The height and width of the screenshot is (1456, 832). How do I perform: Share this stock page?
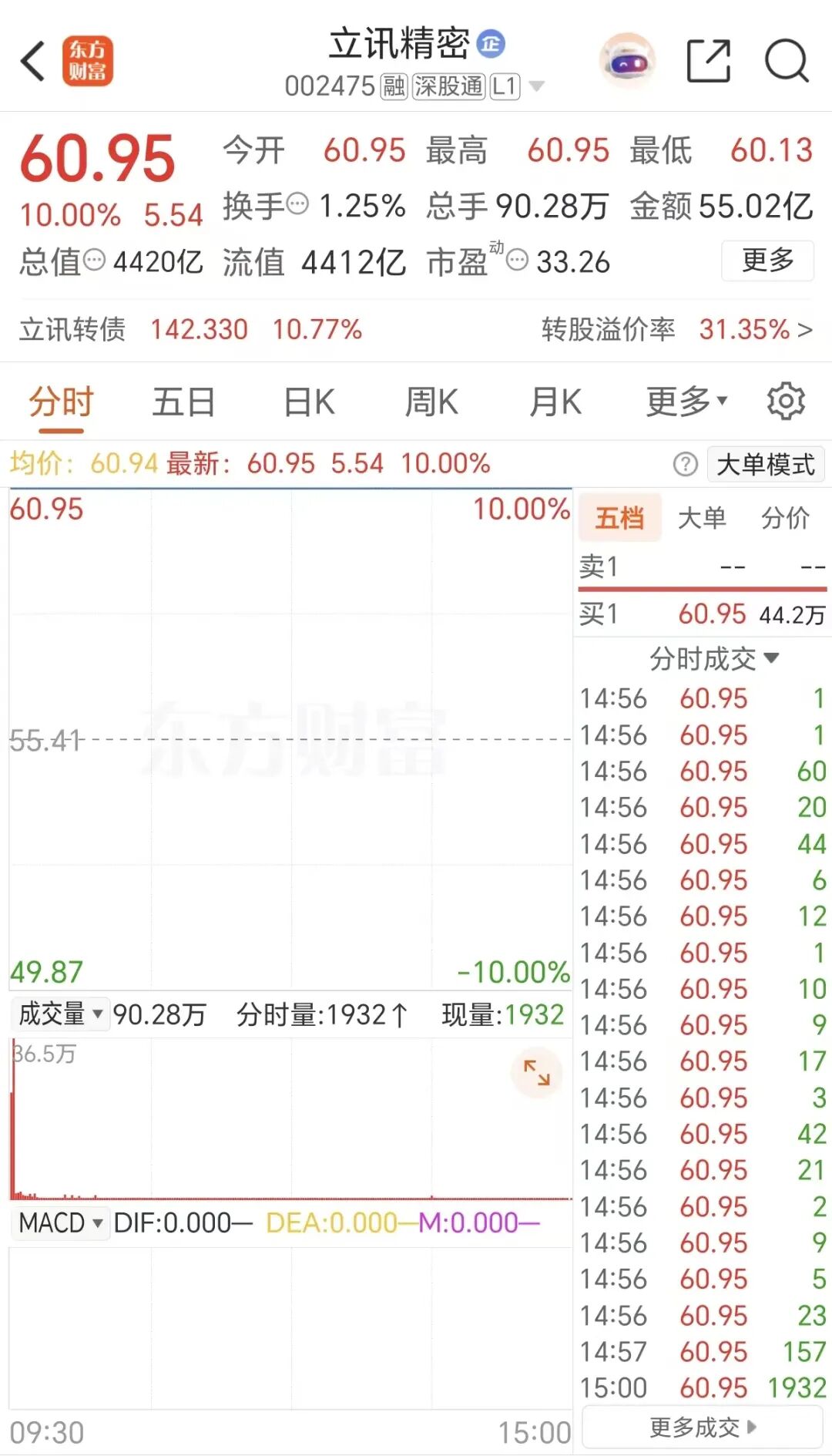[x=708, y=61]
